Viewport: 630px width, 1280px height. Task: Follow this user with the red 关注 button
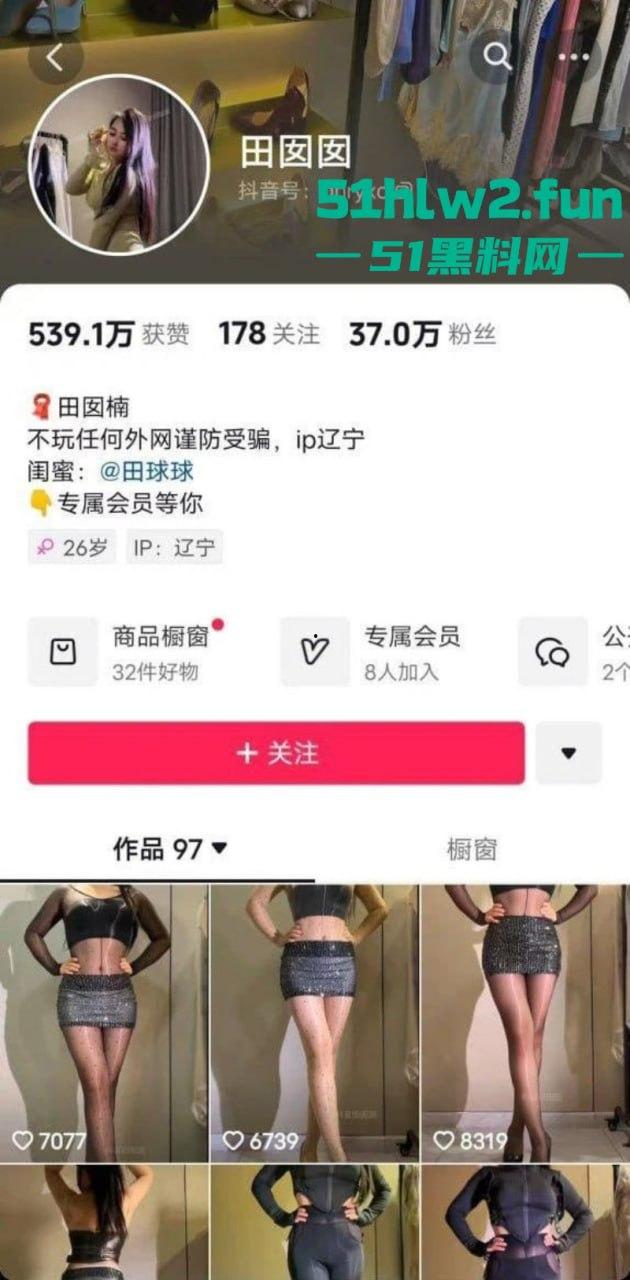coord(276,753)
